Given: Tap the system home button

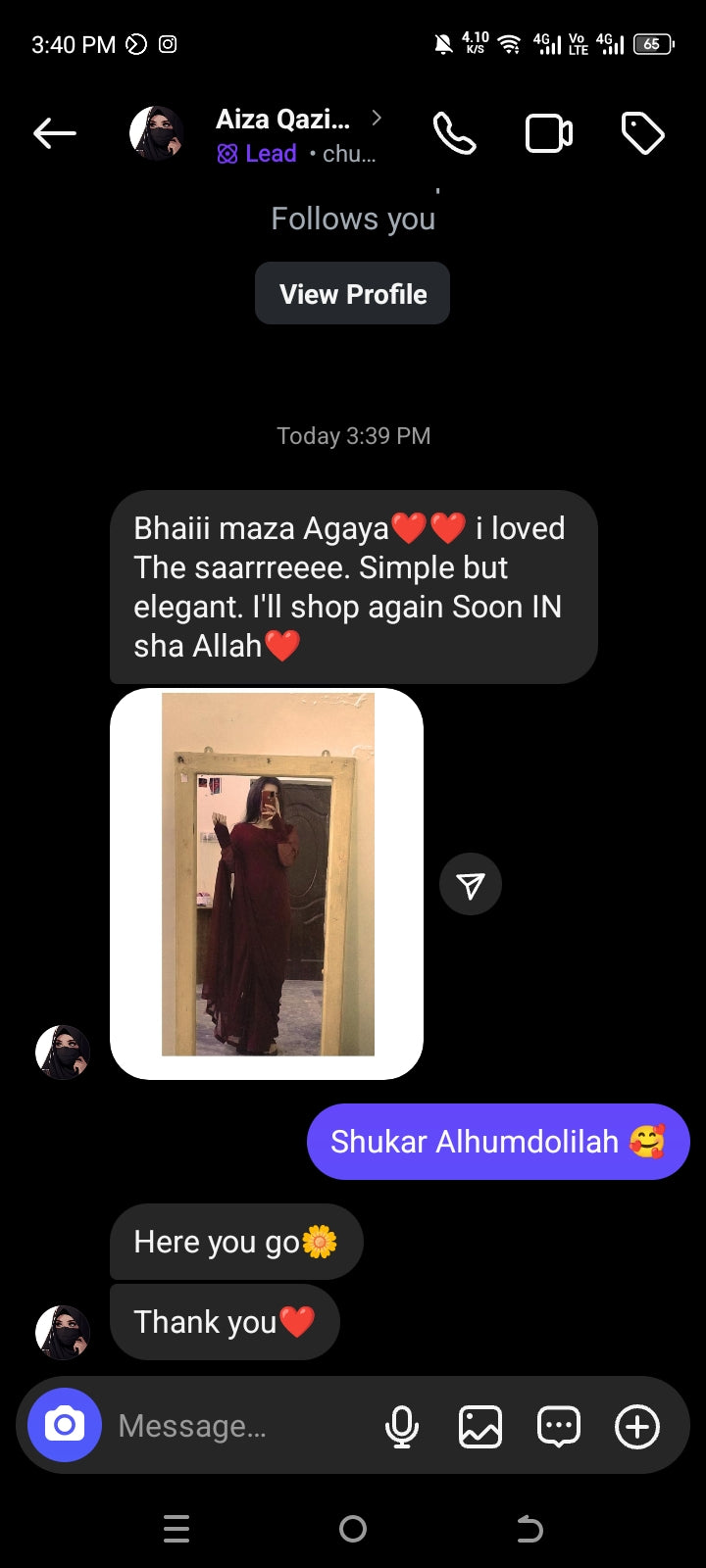Looking at the screenshot, I should pos(352,1528).
